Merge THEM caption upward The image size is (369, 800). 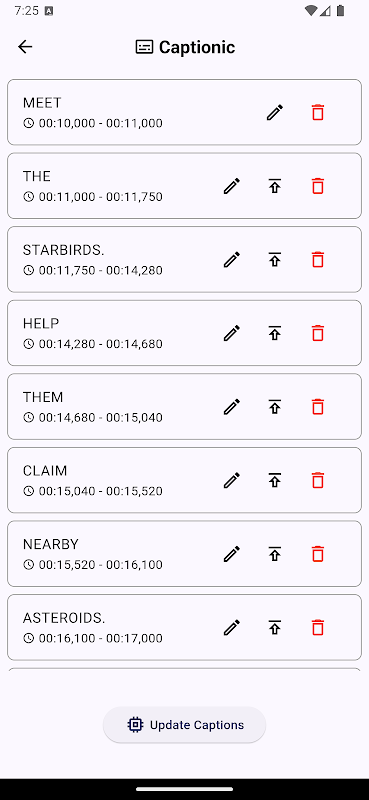275,407
